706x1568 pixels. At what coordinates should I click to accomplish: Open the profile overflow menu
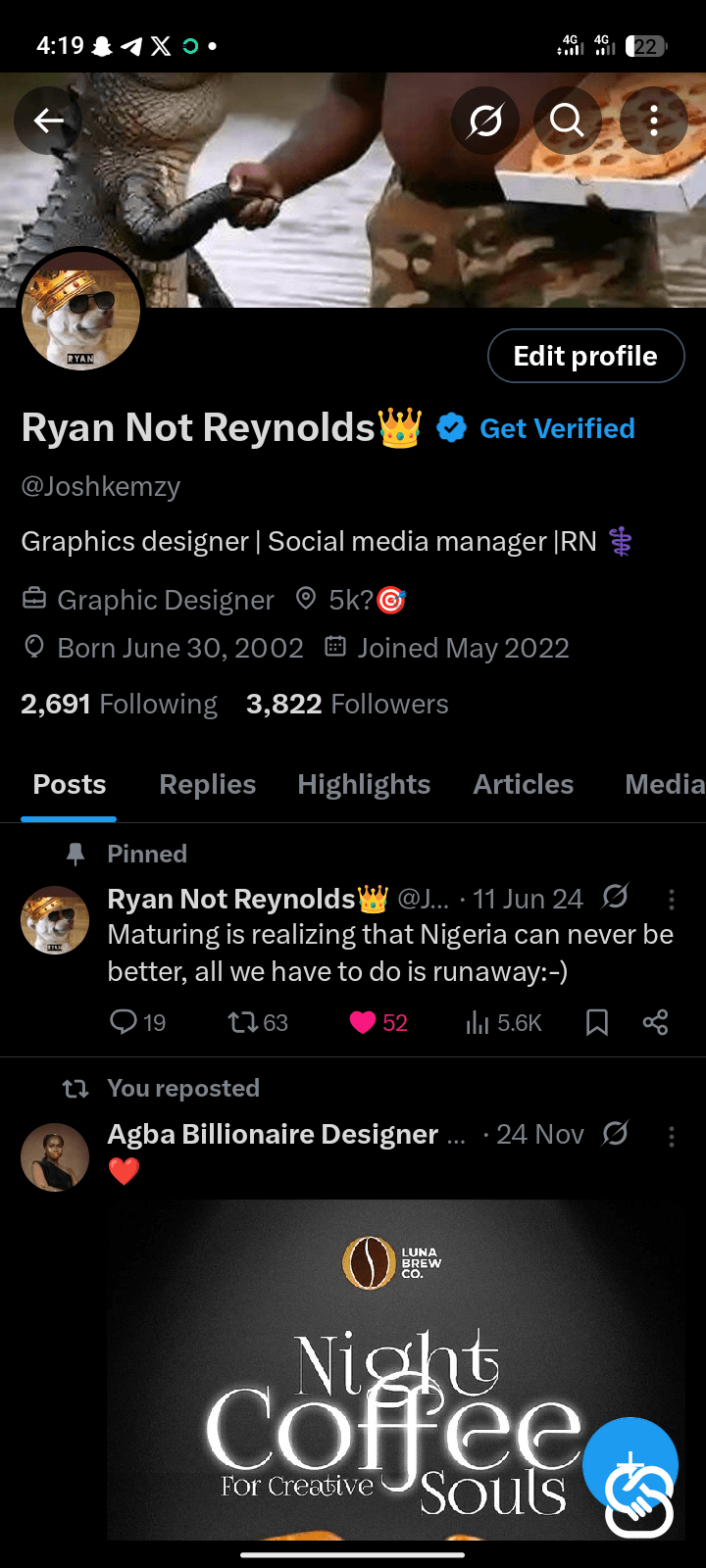653,121
